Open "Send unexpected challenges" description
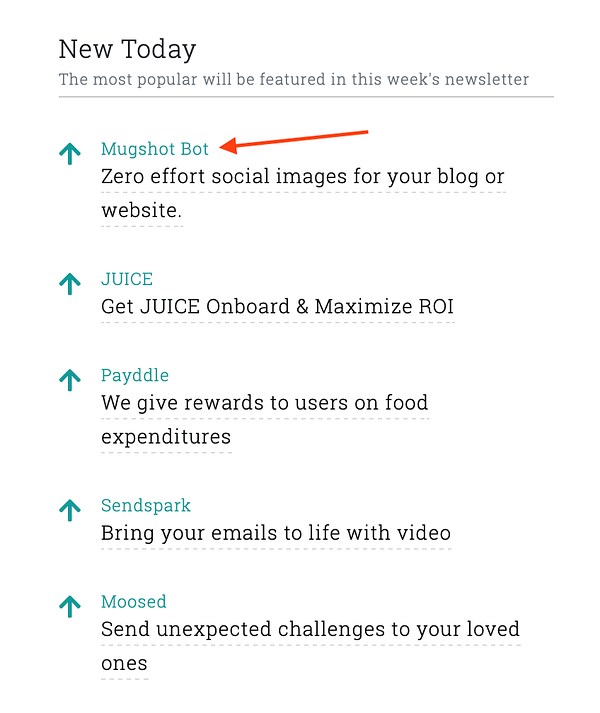This screenshot has height=713, width=600. point(310,630)
